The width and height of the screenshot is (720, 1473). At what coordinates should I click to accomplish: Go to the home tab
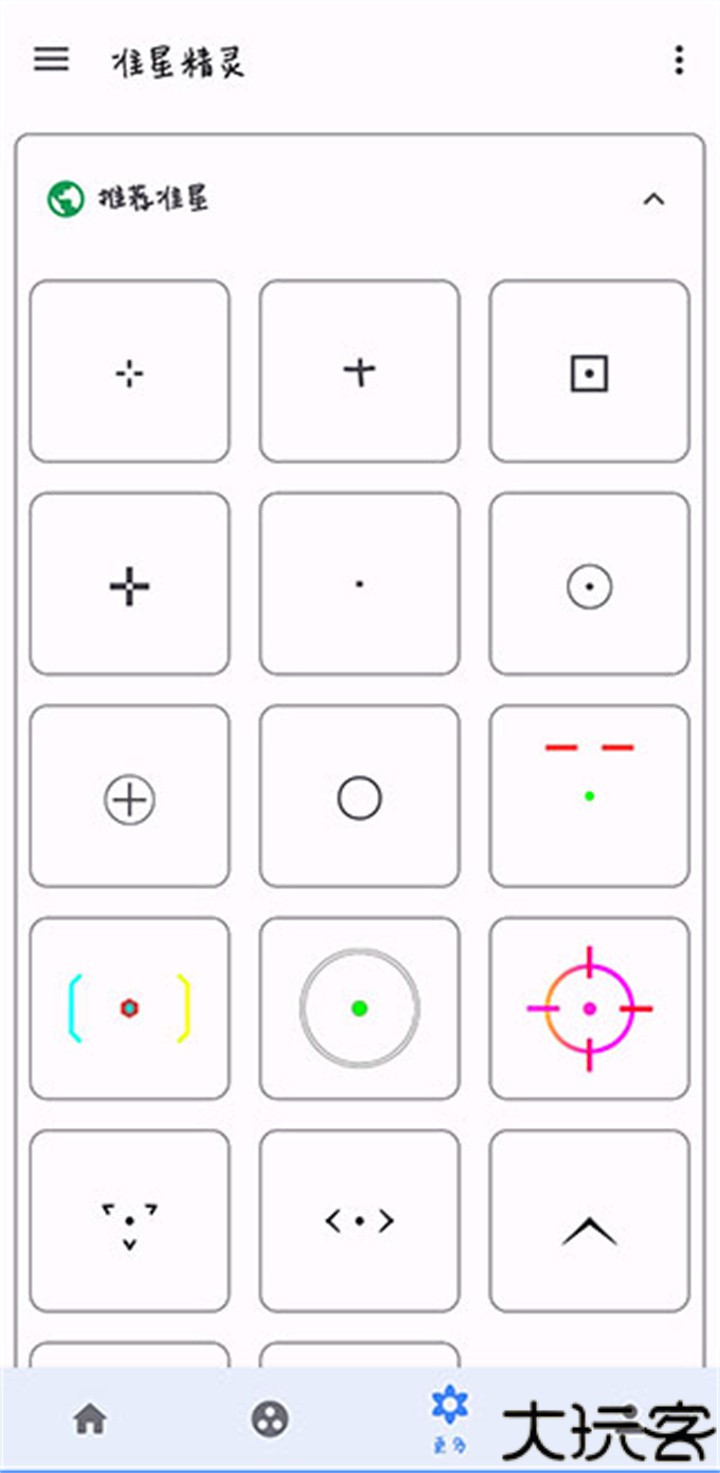click(x=90, y=1418)
